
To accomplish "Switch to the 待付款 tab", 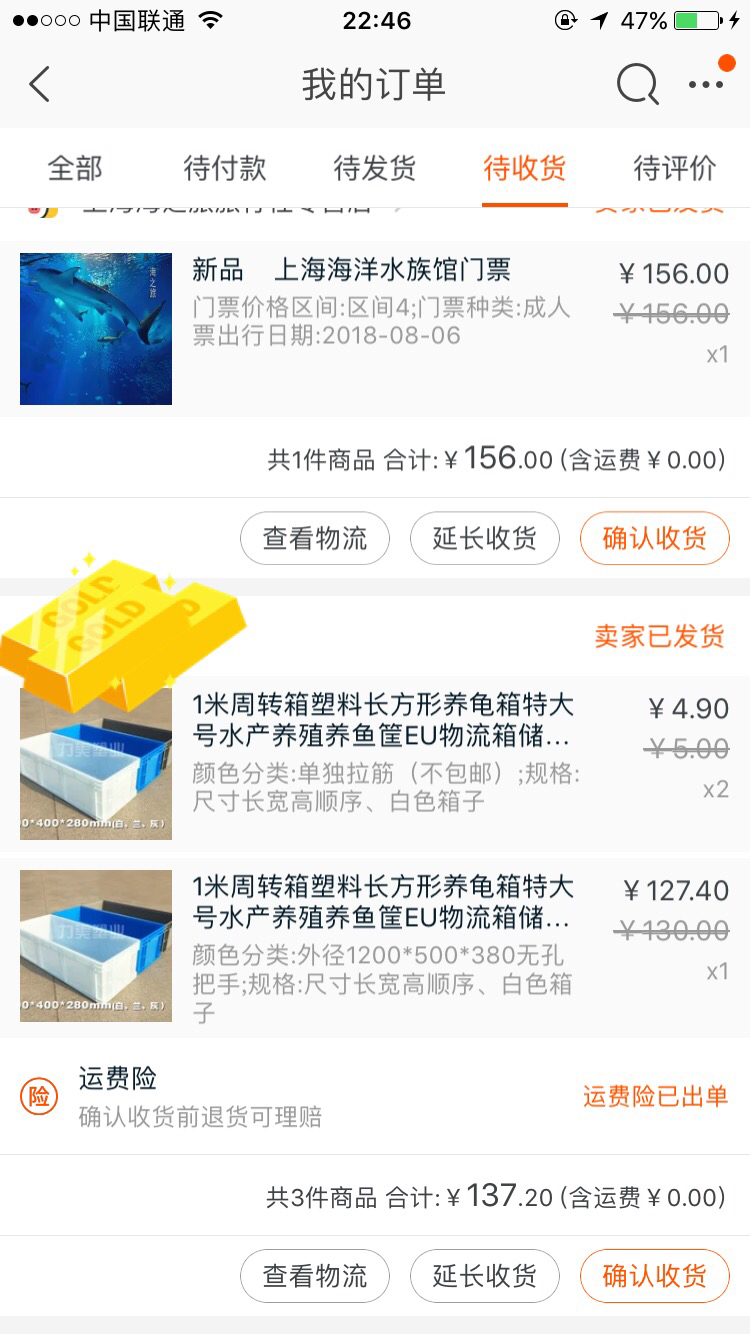I will pyautogui.click(x=225, y=168).
